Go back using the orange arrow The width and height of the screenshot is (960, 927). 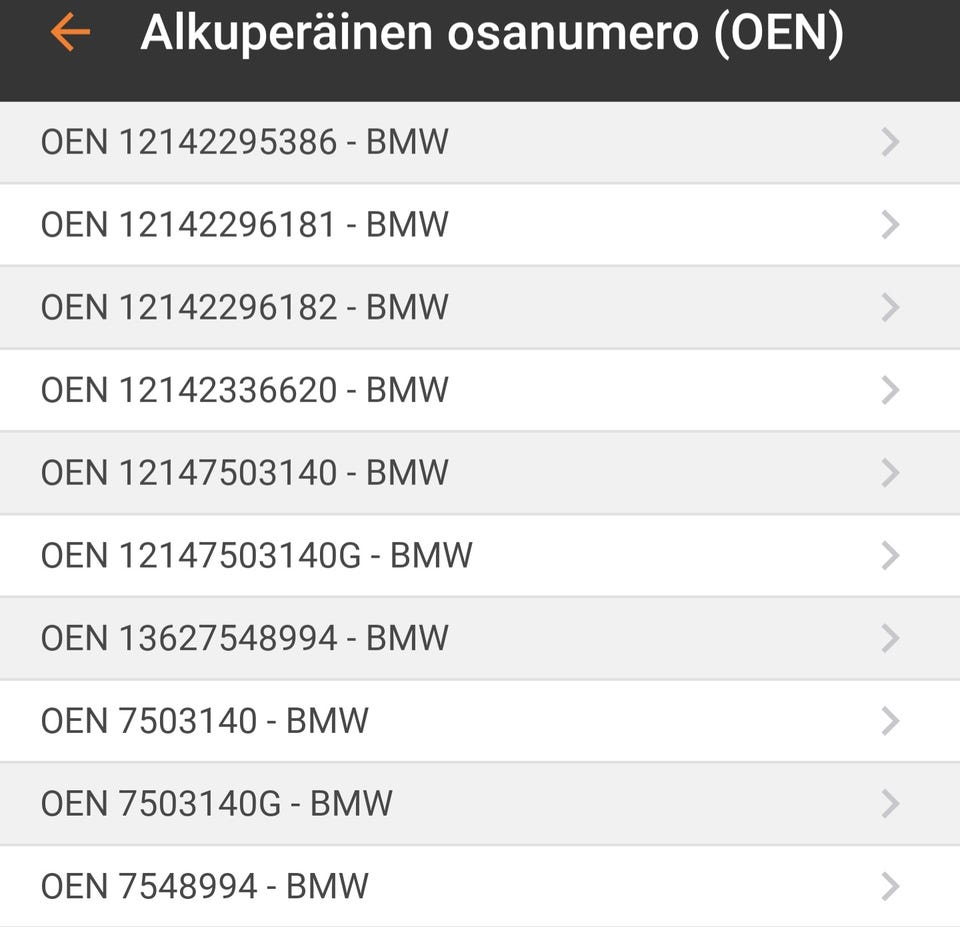[70, 33]
